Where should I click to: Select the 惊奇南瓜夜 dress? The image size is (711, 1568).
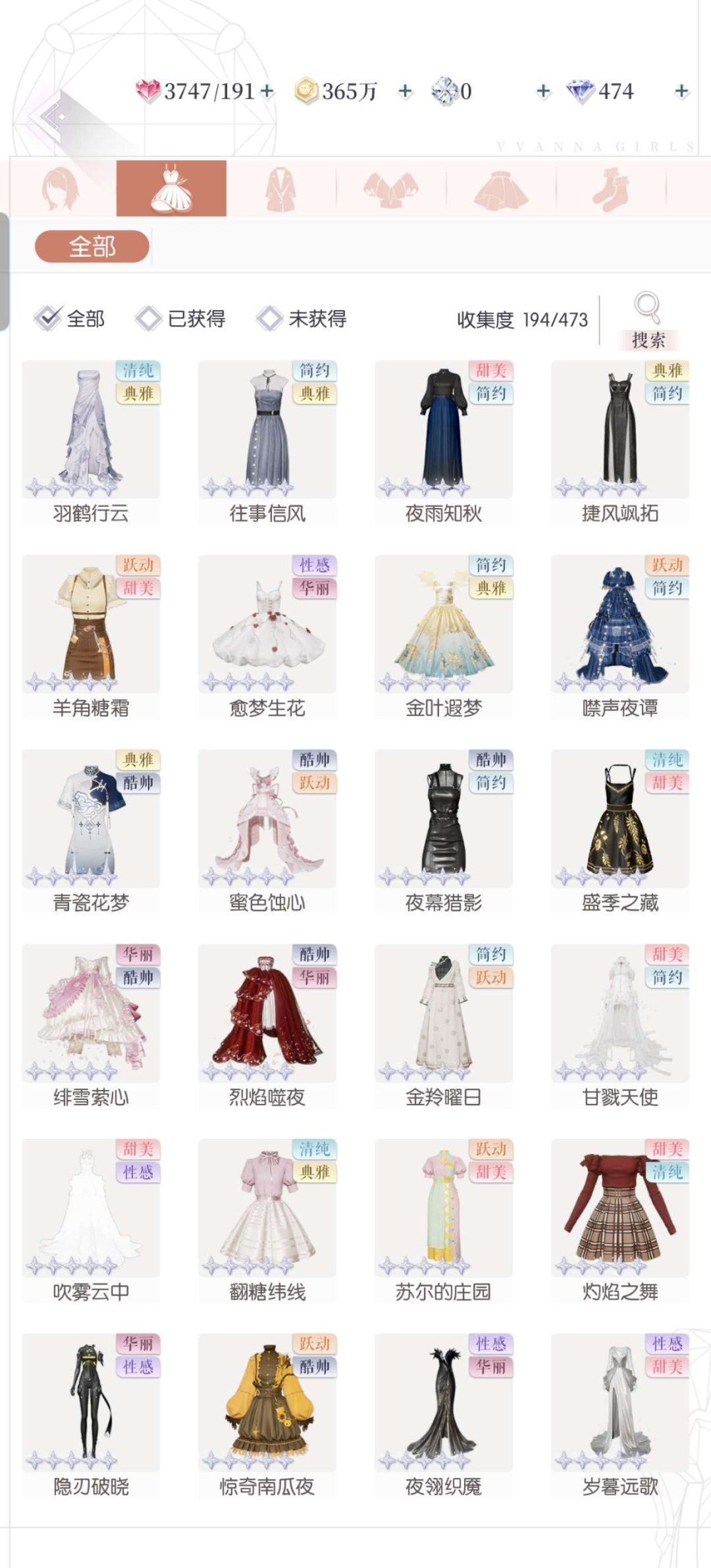point(267,1412)
